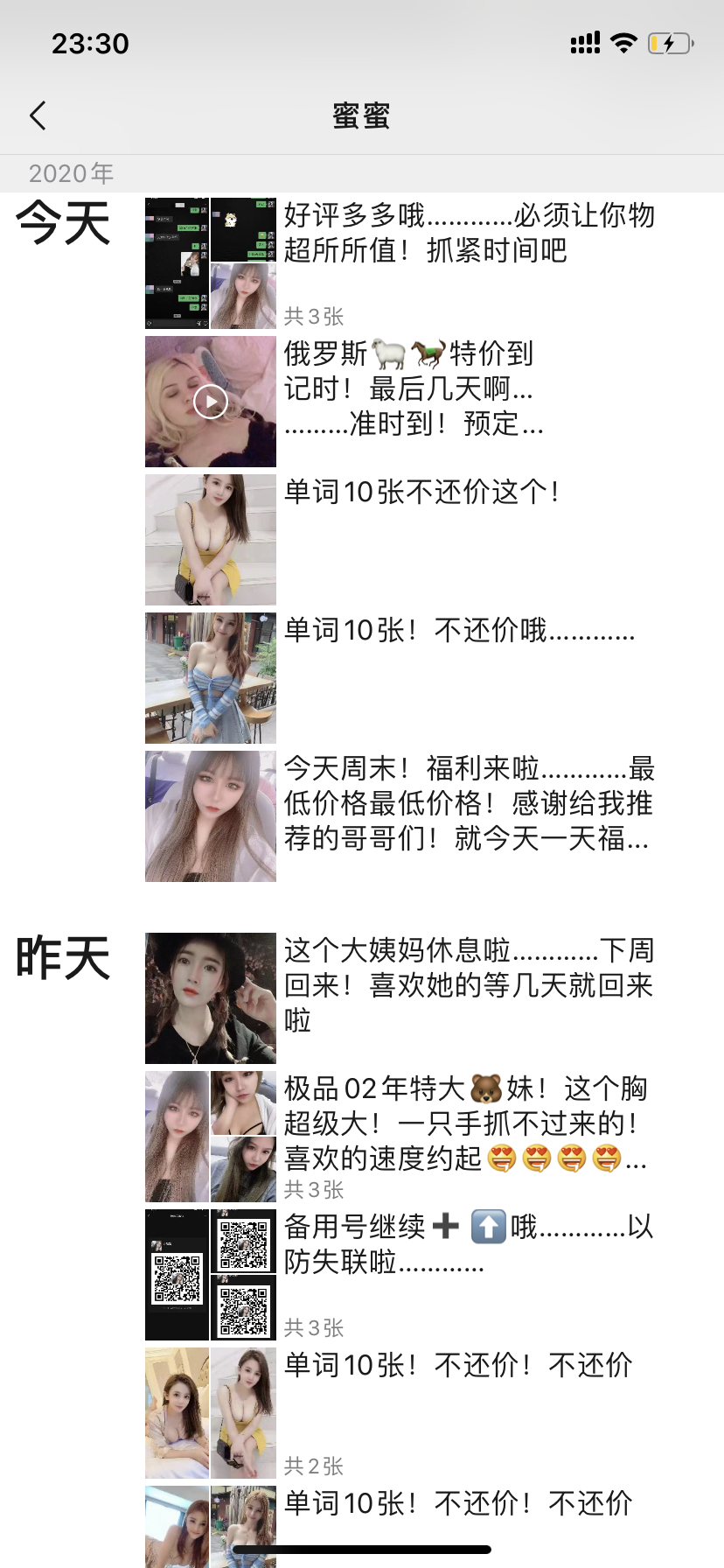The height and width of the screenshot is (1568, 724).
Task: Play the video post starting 俄罗斯
Action: (x=211, y=402)
